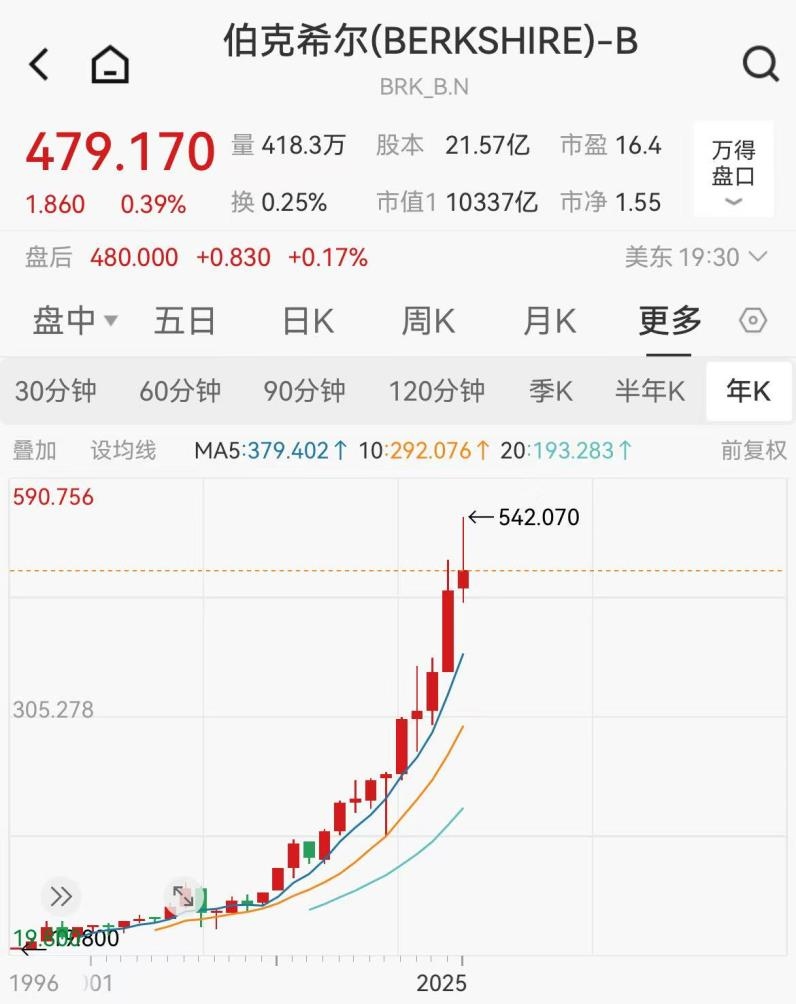Open the 万得盘口 chevron dropdown
This screenshot has height=1004, width=796.
pyautogui.click(x=733, y=201)
